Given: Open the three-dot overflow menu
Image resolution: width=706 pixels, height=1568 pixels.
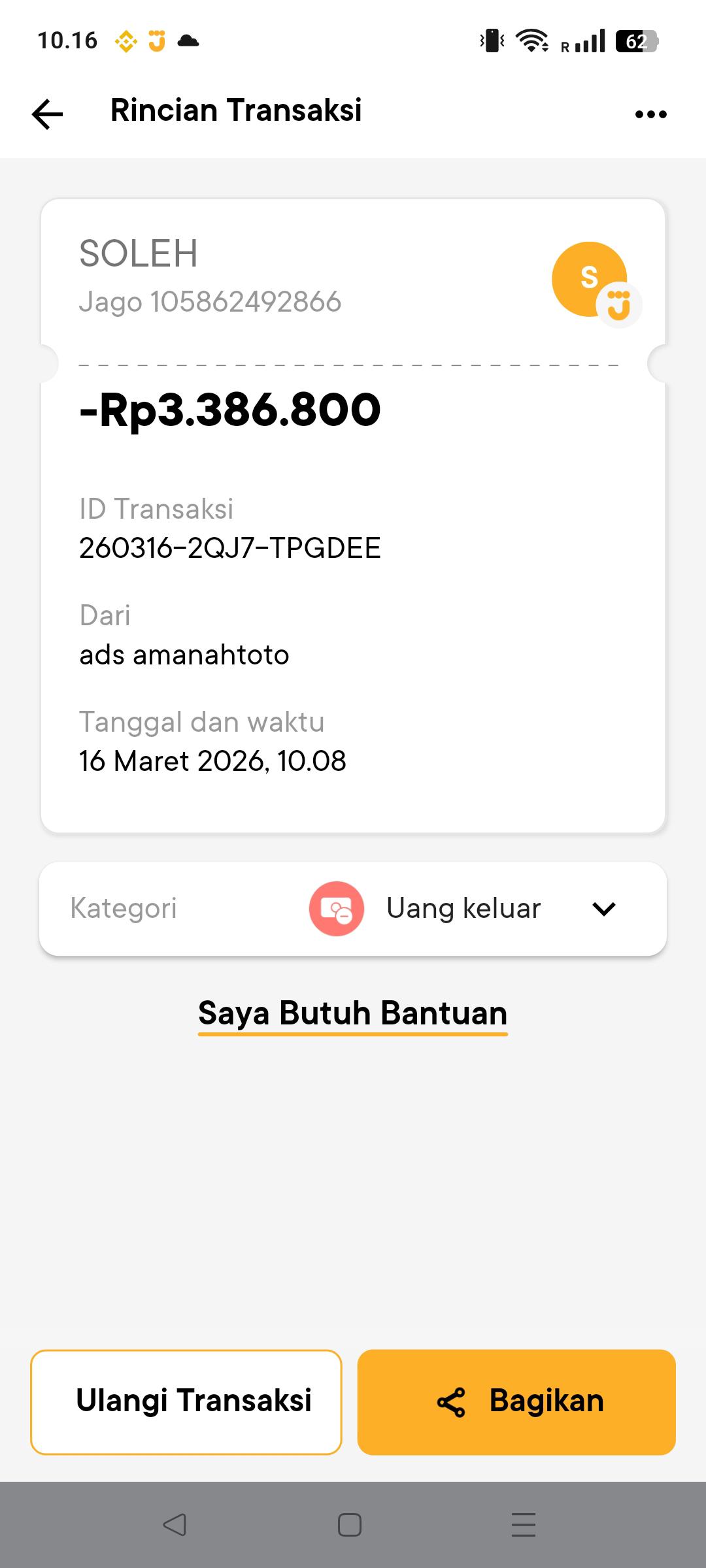Looking at the screenshot, I should (x=650, y=114).
